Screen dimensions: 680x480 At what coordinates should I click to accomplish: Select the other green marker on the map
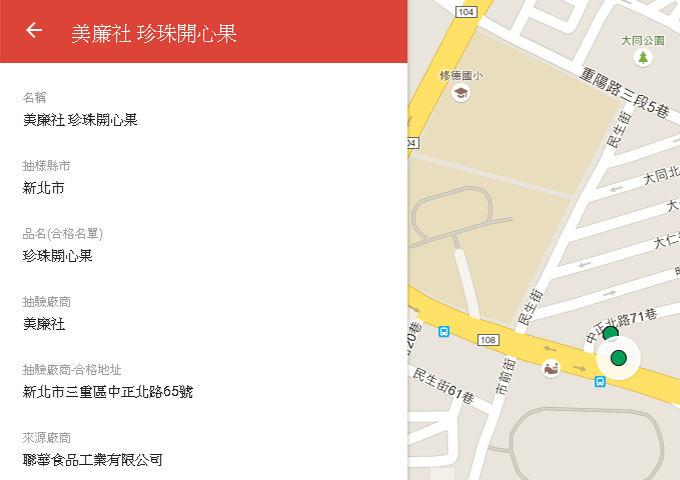[x=609, y=334]
